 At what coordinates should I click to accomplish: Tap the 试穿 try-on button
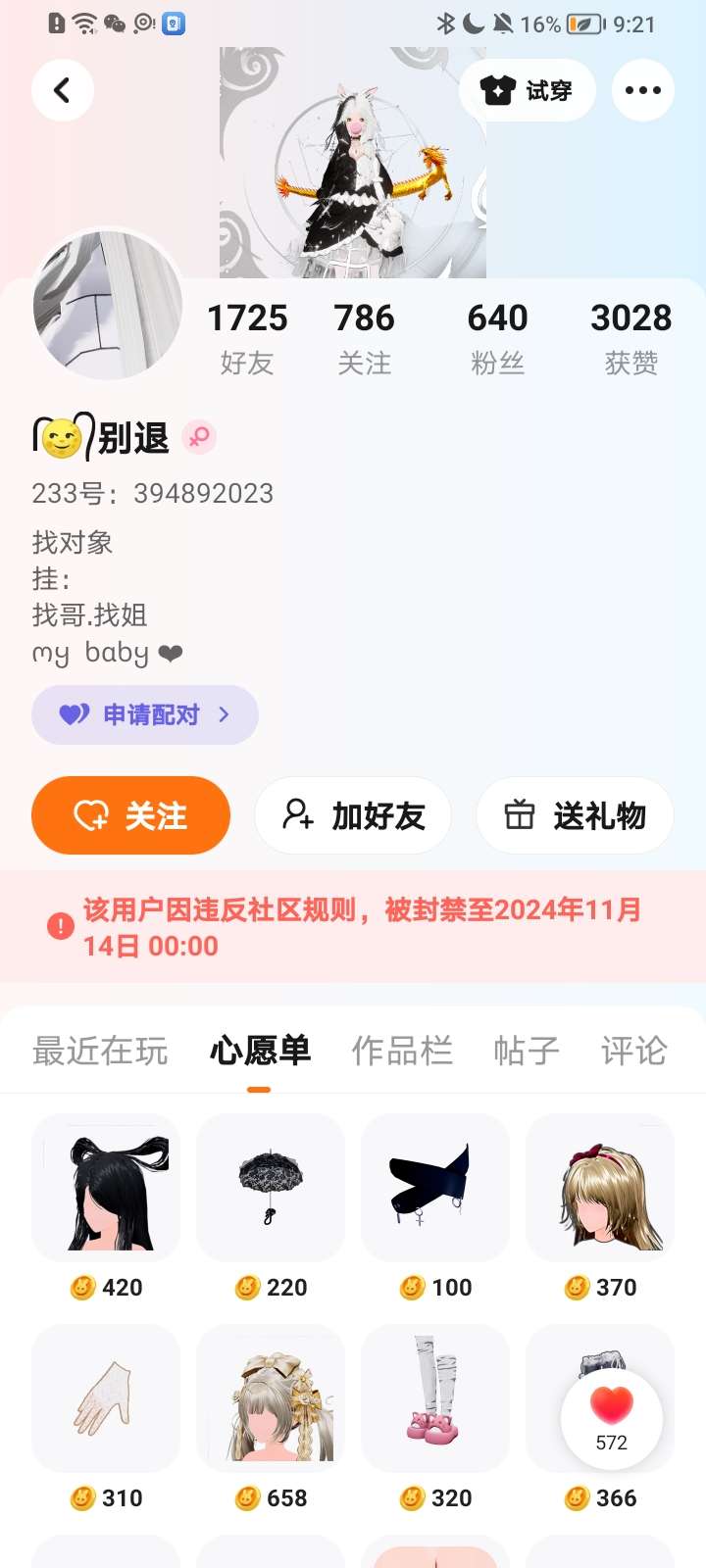coord(528,90)
